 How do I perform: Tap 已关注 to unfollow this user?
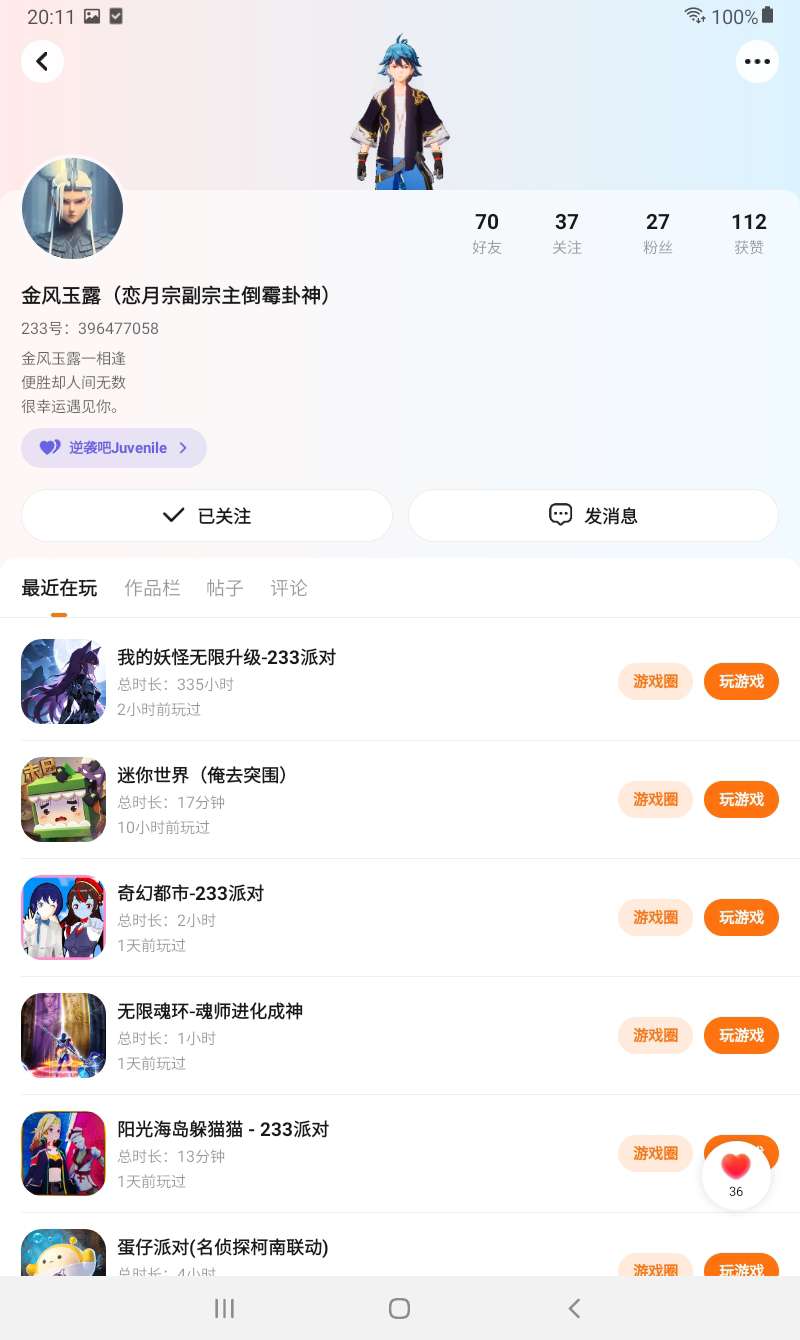207,516
